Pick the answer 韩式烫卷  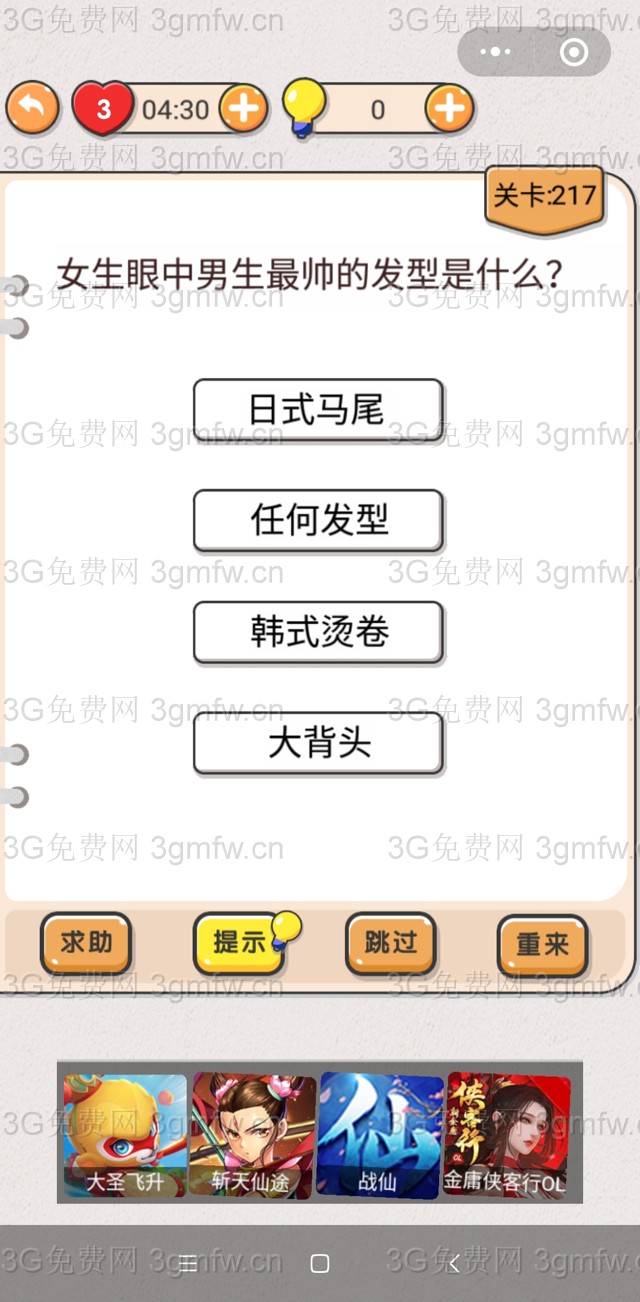[318, 632]
